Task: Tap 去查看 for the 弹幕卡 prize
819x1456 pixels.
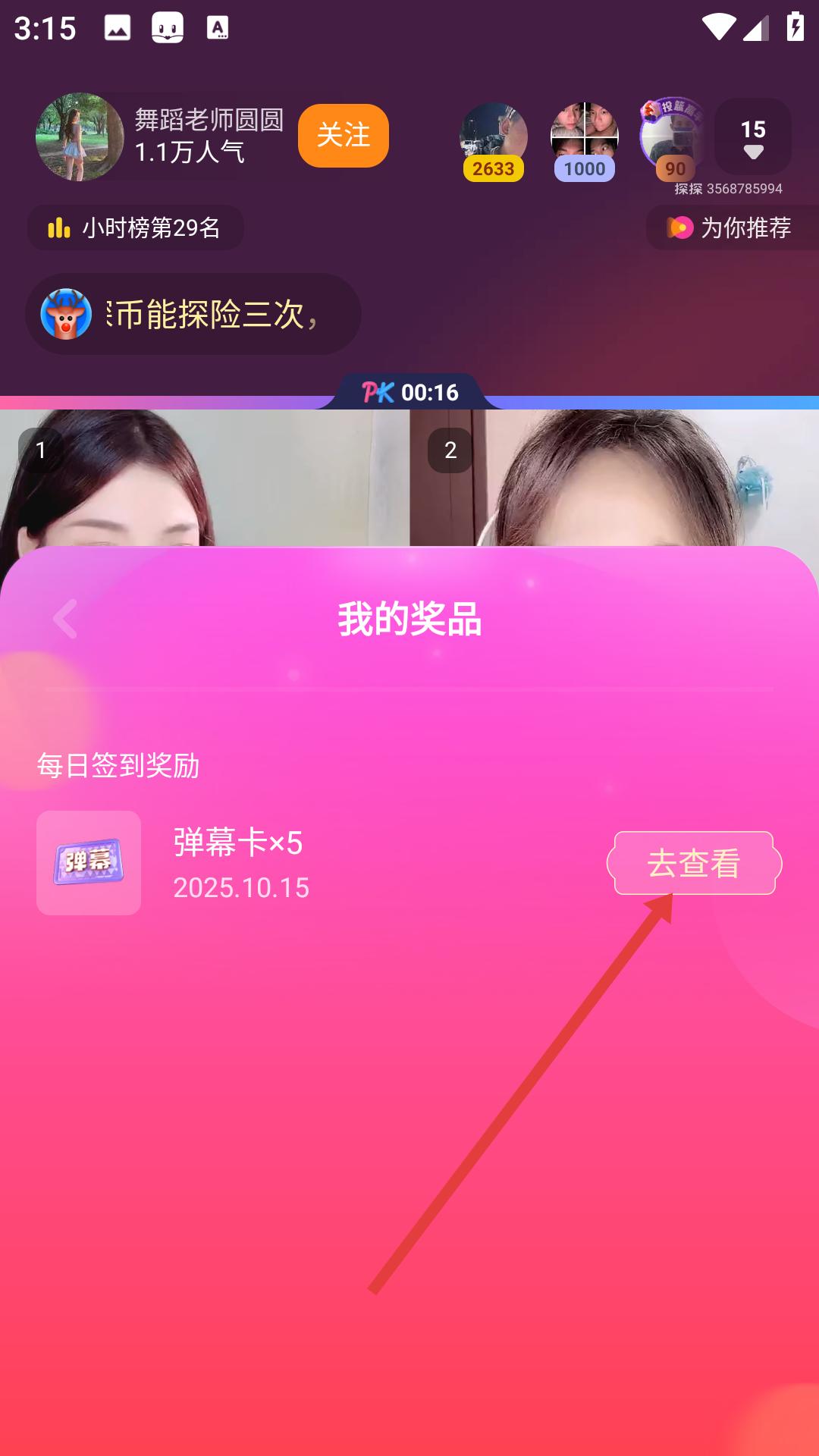Action: coord(694,863)
